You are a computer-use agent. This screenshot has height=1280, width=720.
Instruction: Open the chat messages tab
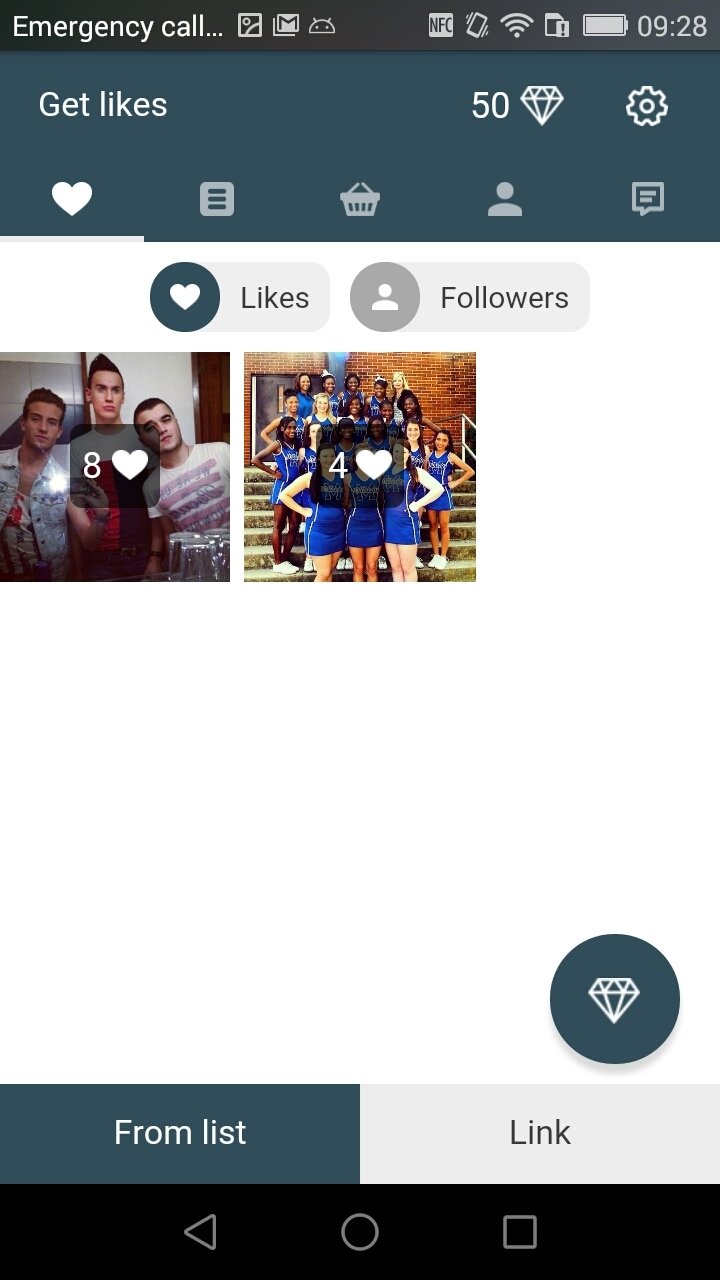pos(648,199)
